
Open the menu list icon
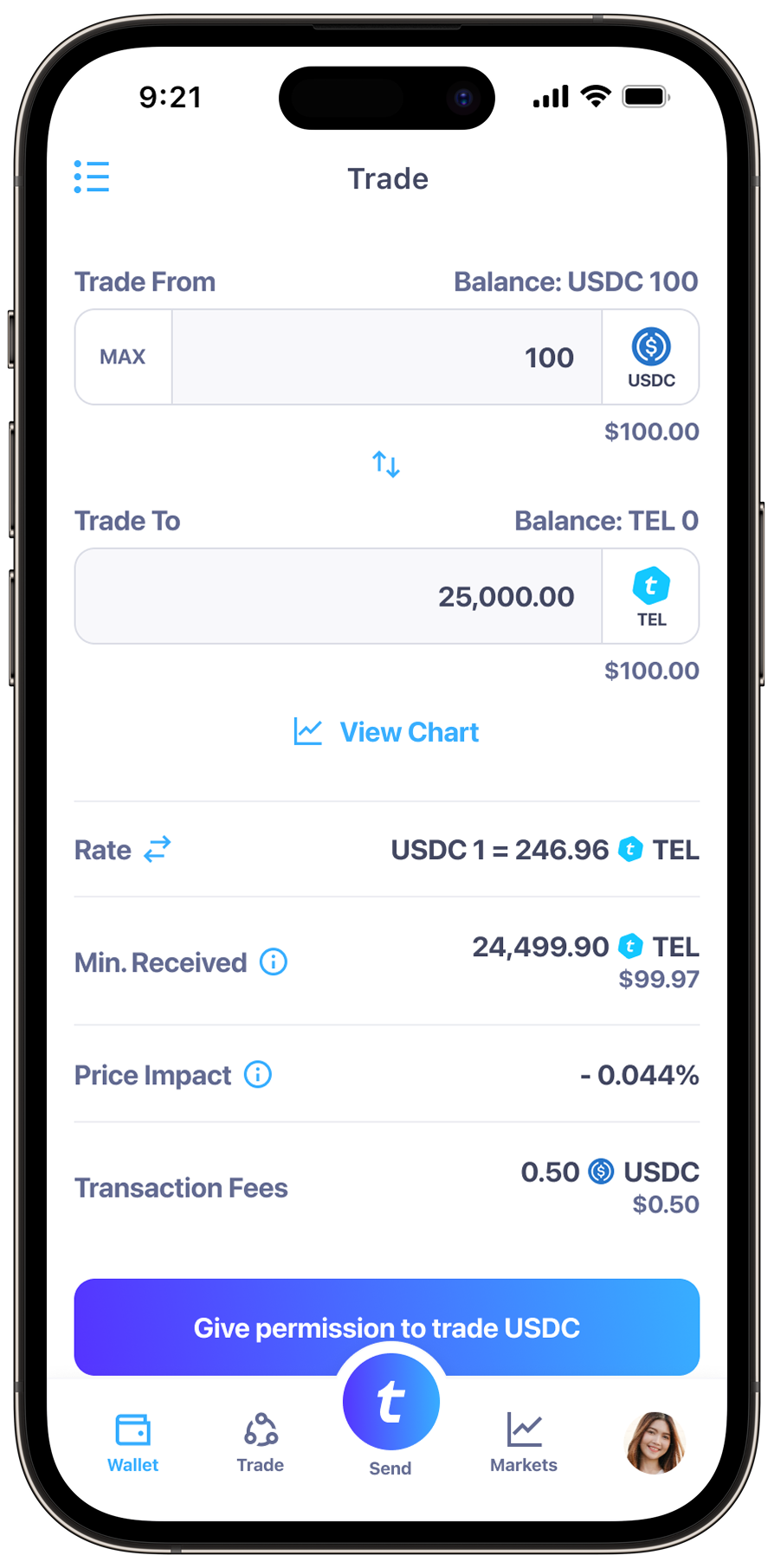coord(92,177)
